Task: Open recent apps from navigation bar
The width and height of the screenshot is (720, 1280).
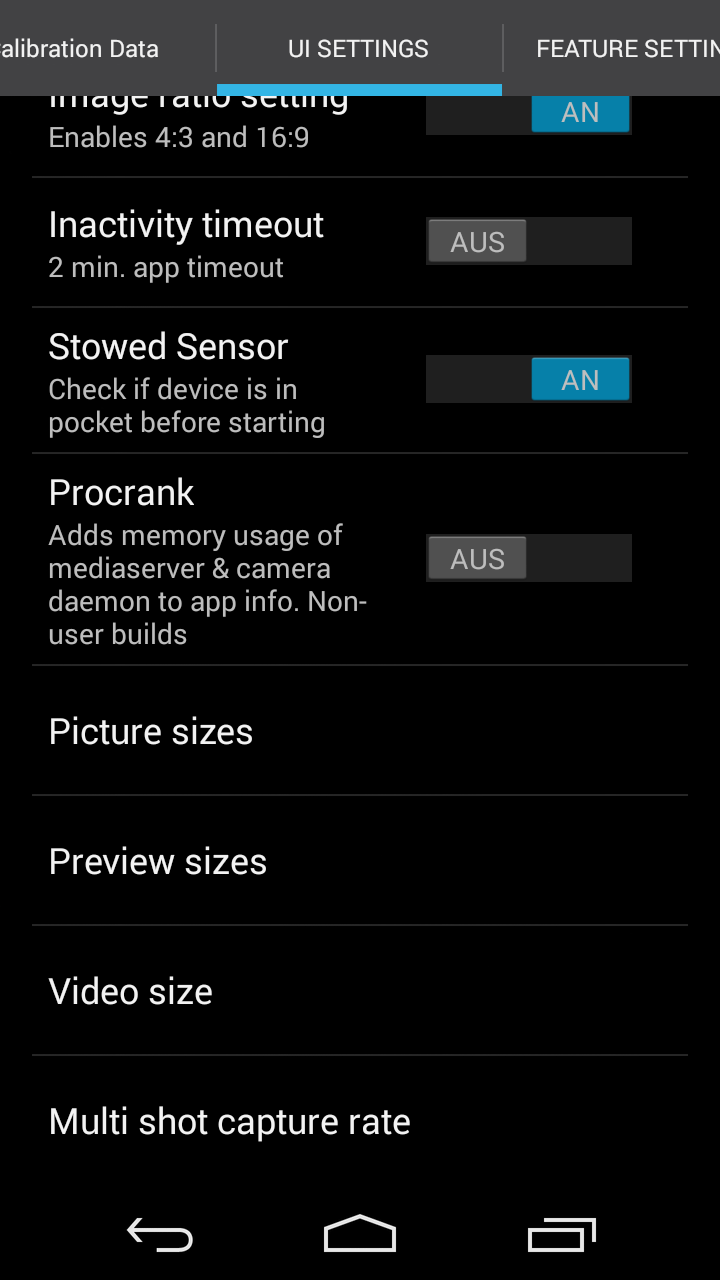Action: (x=561, y=1235)
